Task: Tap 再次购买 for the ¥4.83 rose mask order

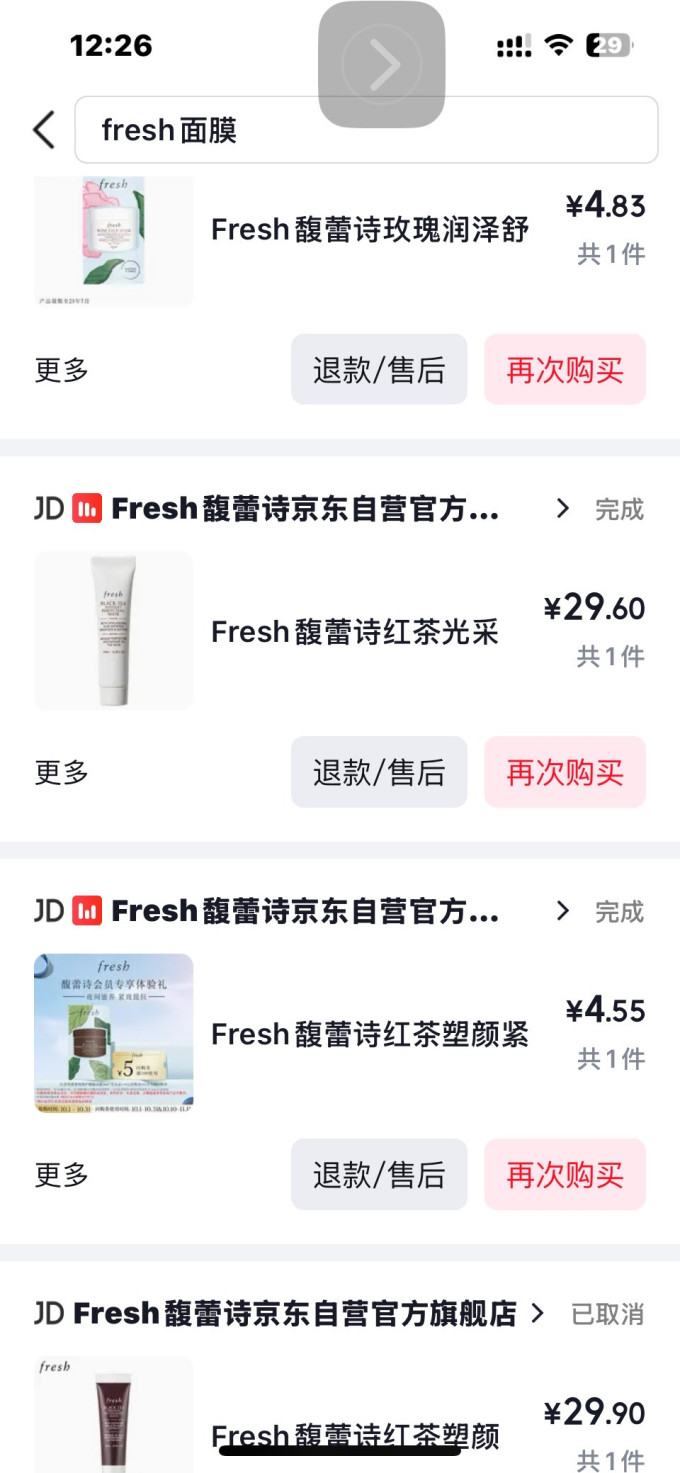Action: coord(565,370)
